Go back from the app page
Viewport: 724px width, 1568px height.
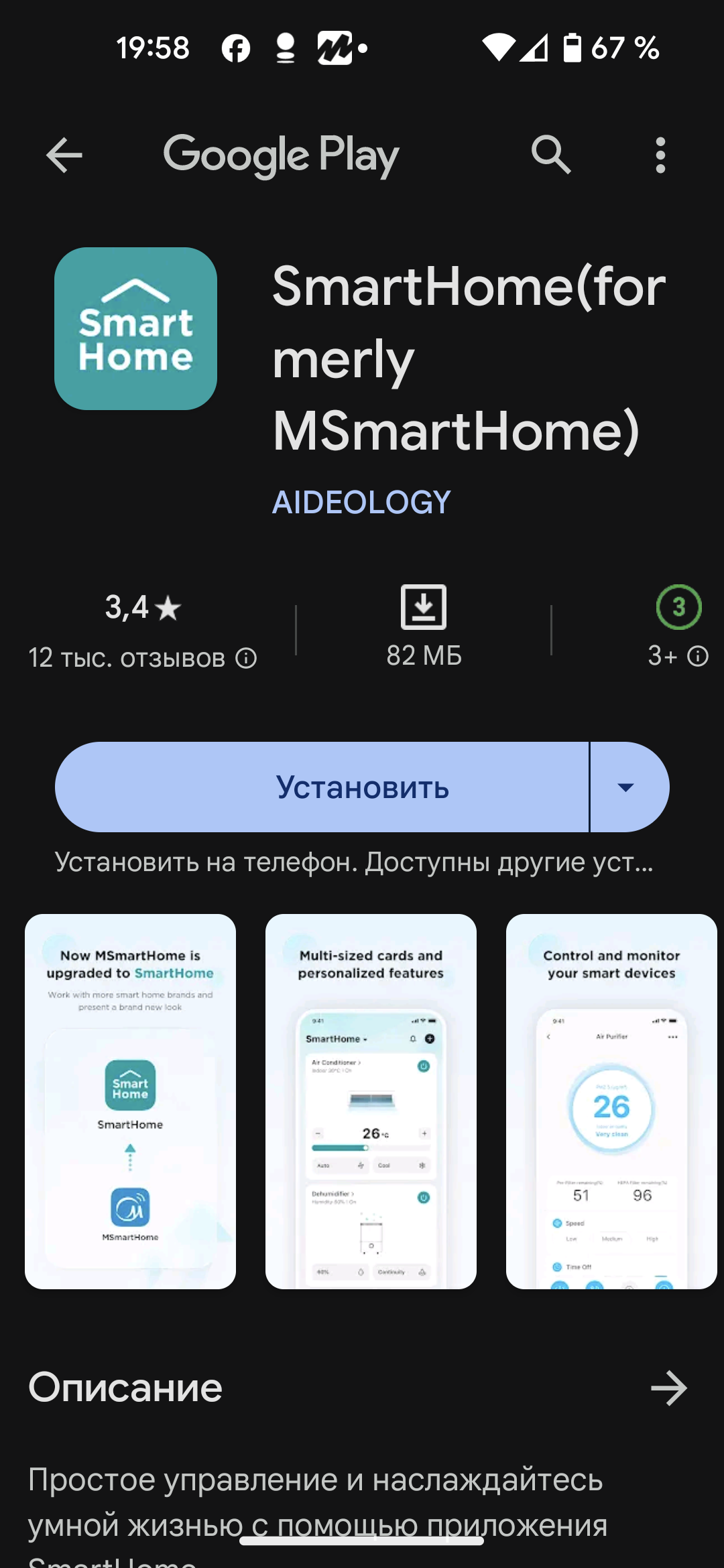click(64, 155)
